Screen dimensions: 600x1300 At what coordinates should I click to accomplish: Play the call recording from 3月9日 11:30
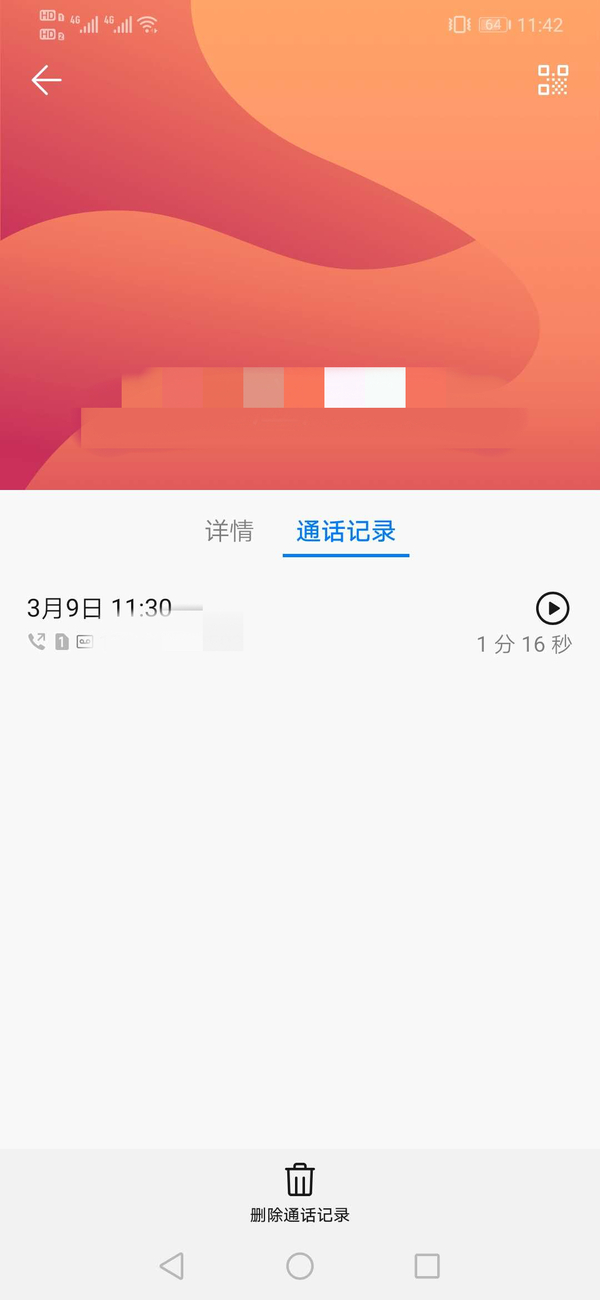pos(553,608)
